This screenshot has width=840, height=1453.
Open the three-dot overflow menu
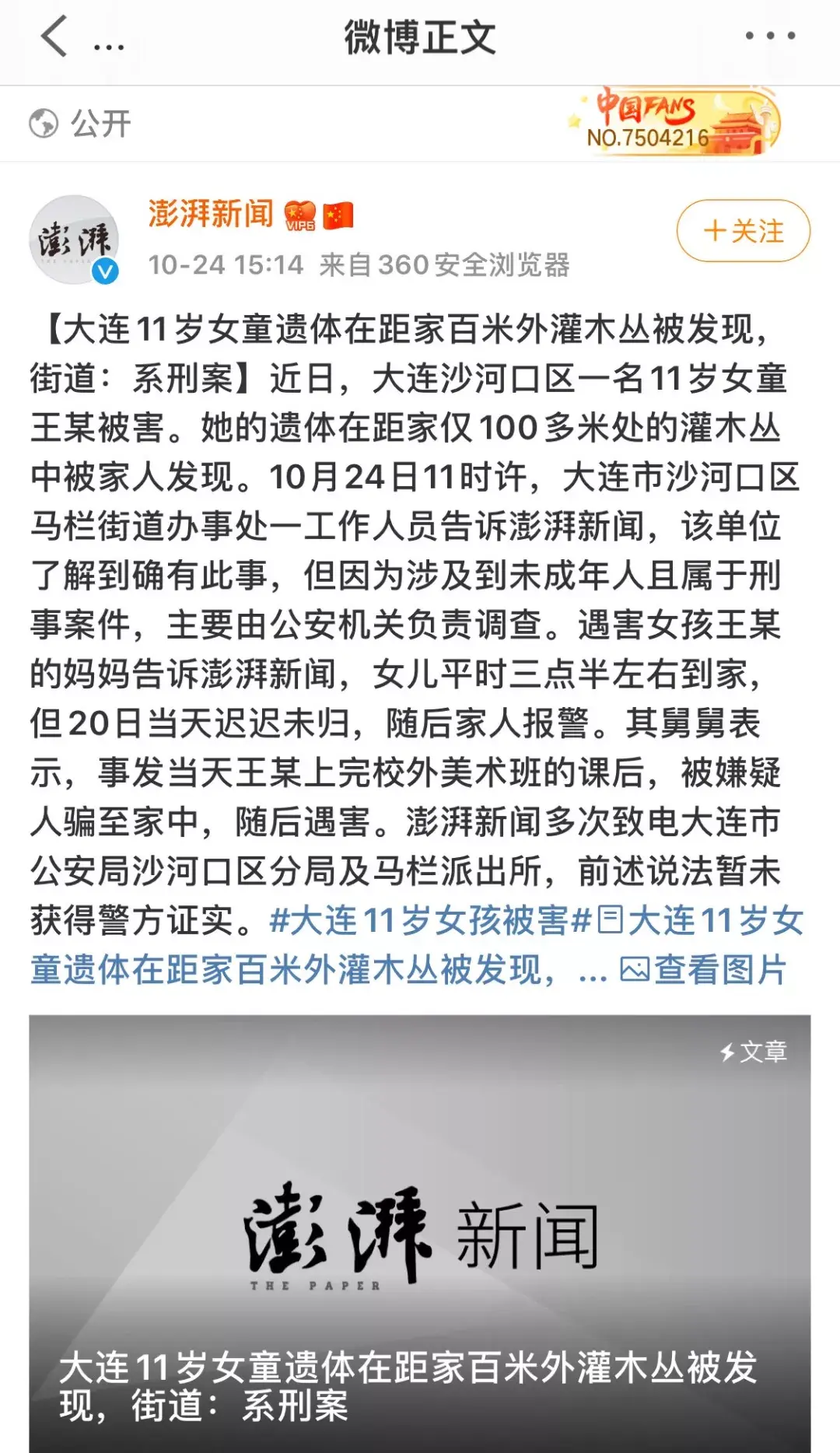tap(770, 36)
